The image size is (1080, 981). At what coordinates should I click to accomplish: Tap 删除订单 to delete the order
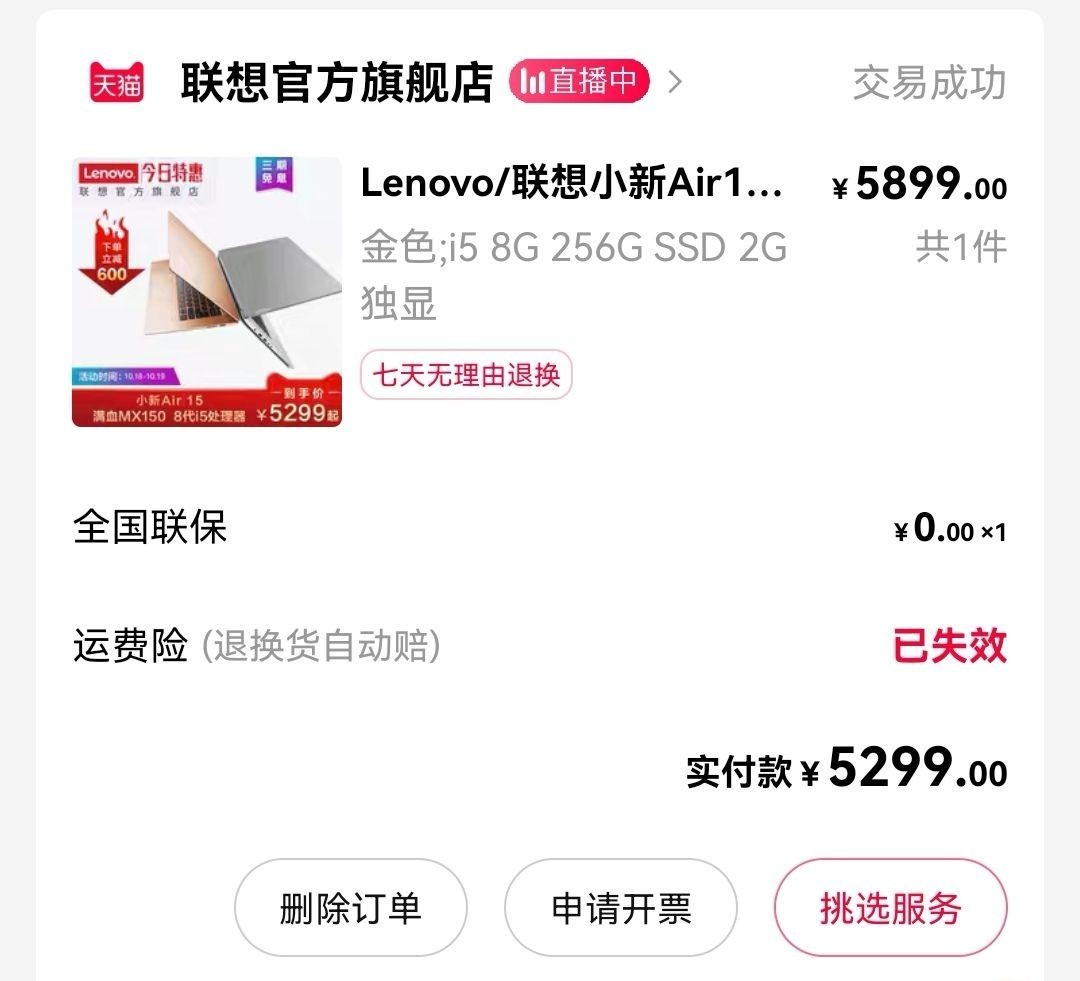(350, 908)
